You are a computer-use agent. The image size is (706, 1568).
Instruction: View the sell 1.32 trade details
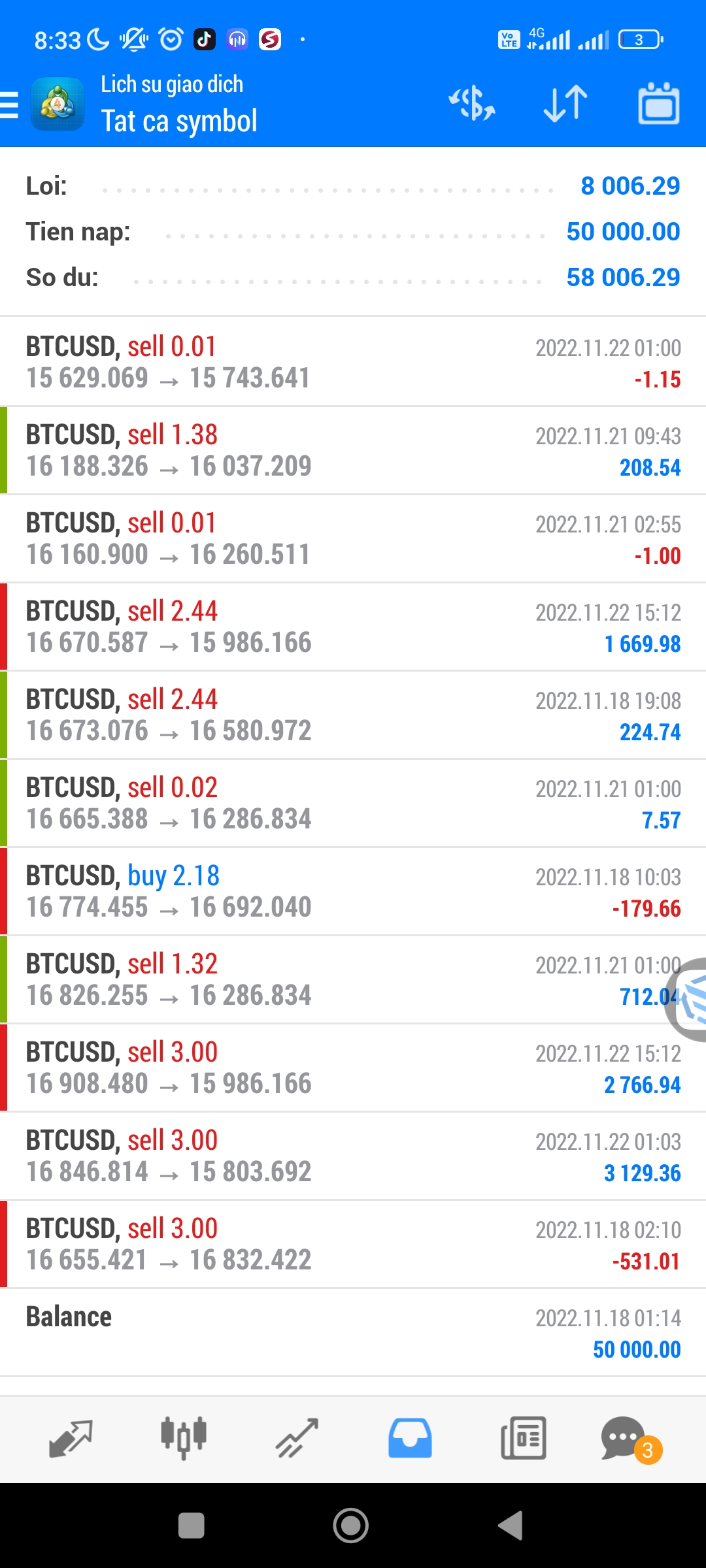[x=327, y=980]
